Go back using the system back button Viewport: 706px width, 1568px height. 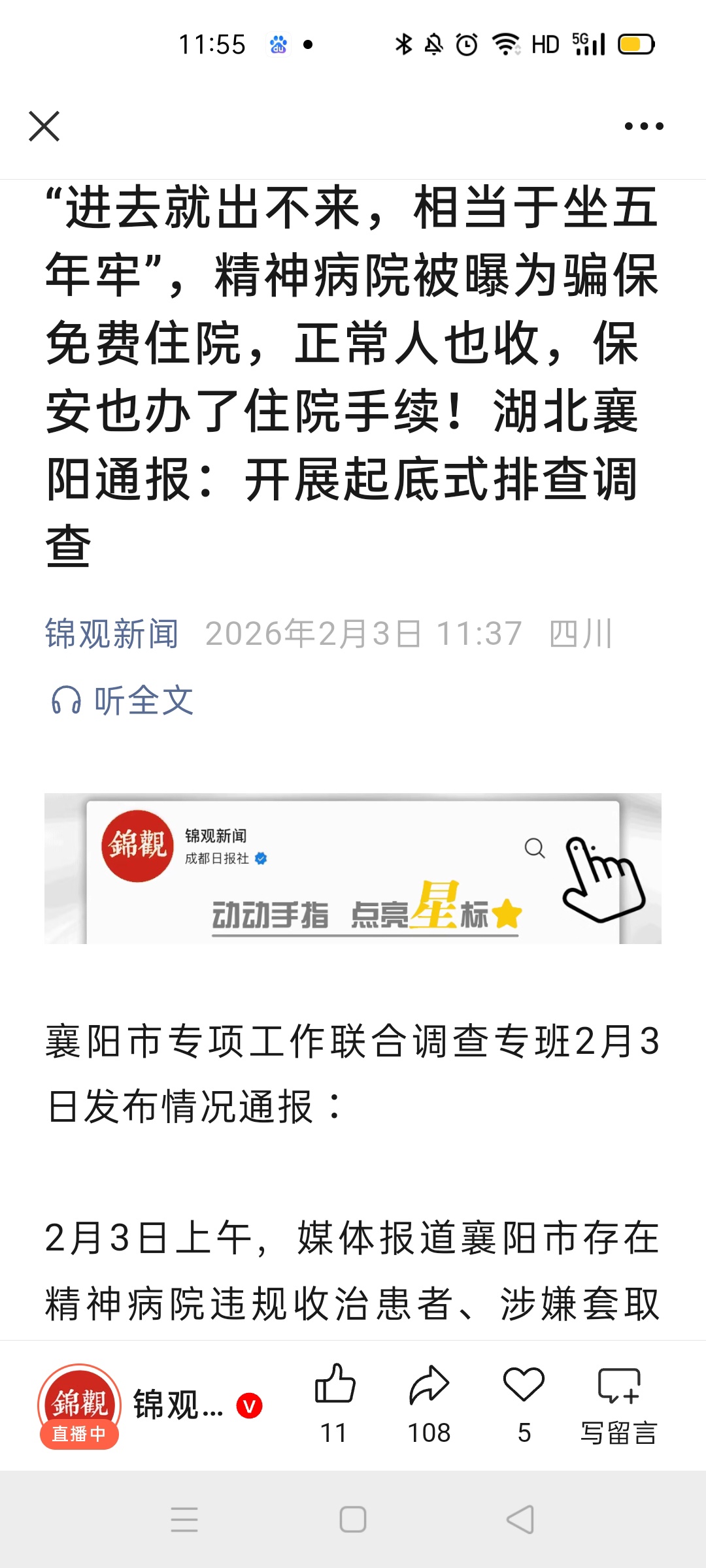pyautogui.click(x=520, y=1520)
